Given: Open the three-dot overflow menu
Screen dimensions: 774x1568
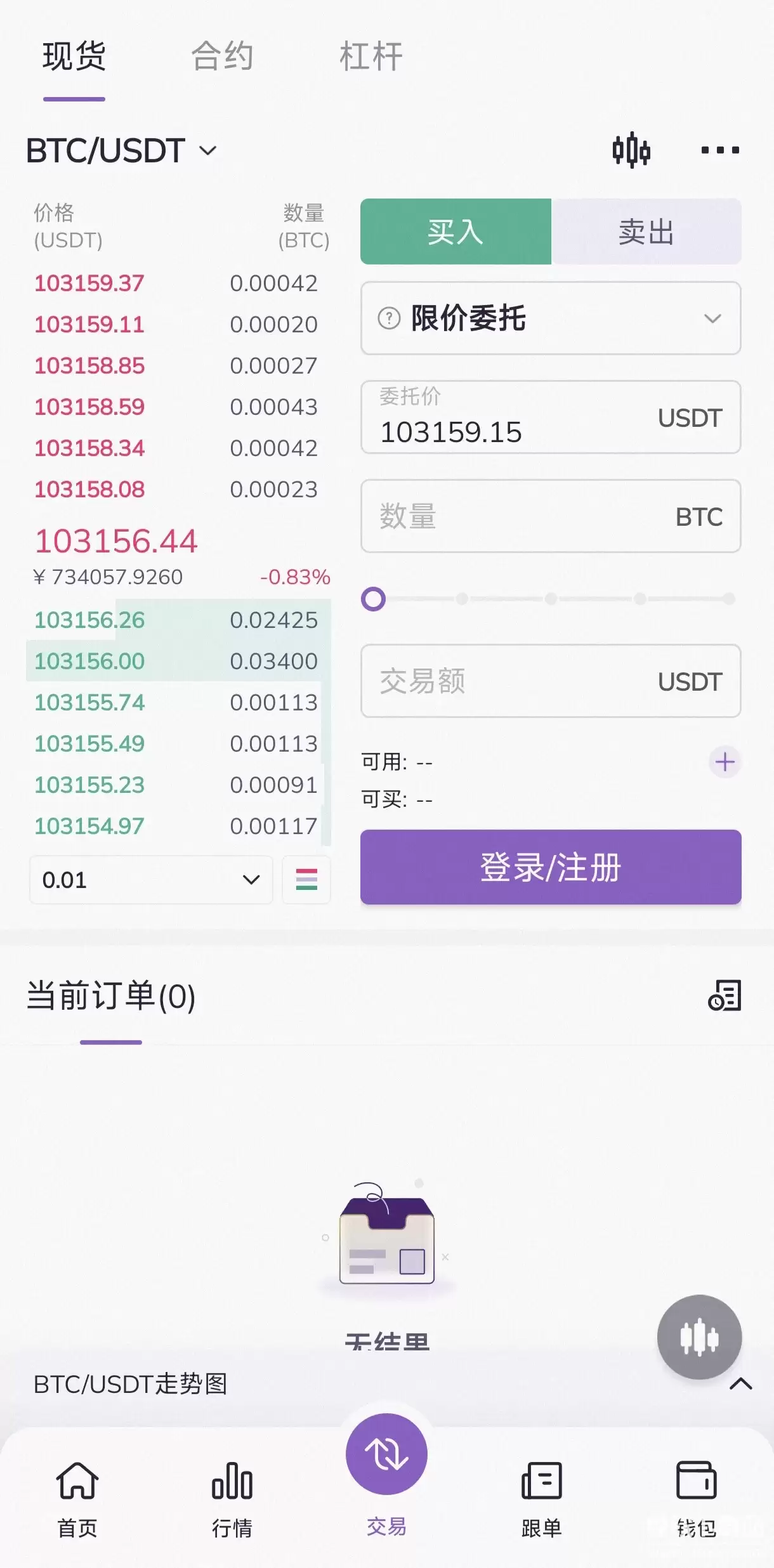Looking at the screenshot, I should click(x=720, y=151).
